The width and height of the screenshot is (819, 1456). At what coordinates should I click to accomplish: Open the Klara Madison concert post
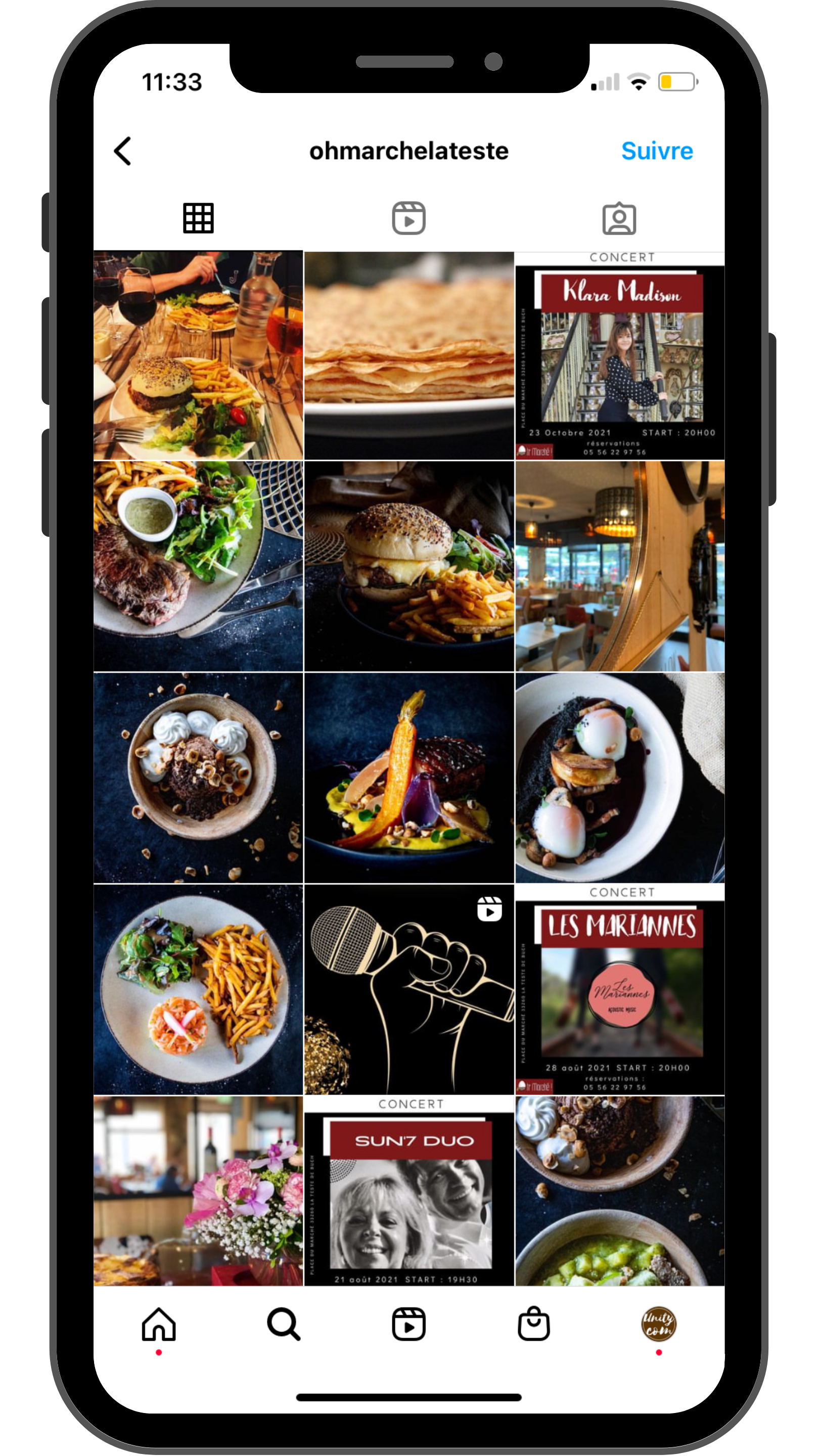coord(619,355)
